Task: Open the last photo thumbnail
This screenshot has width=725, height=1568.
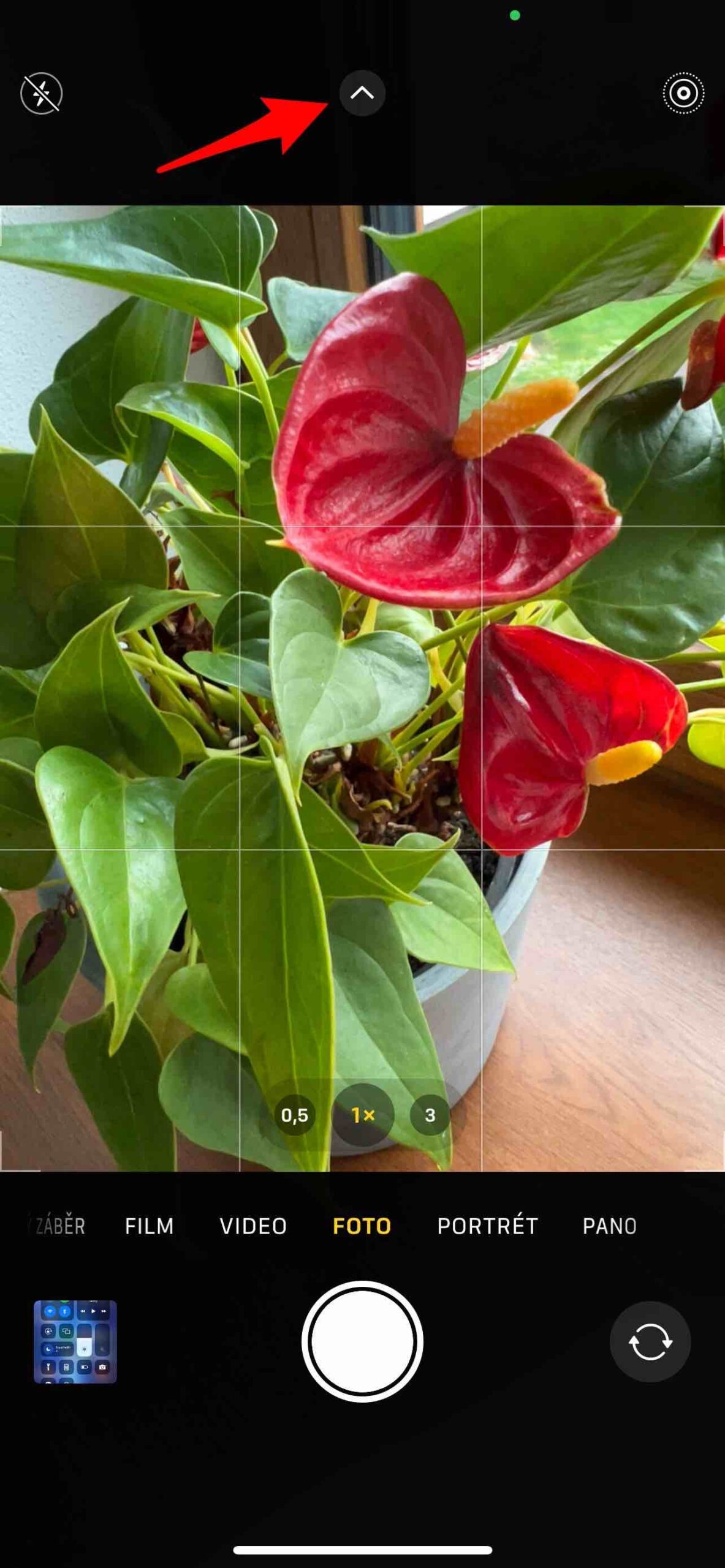Action: (75, 1342)
